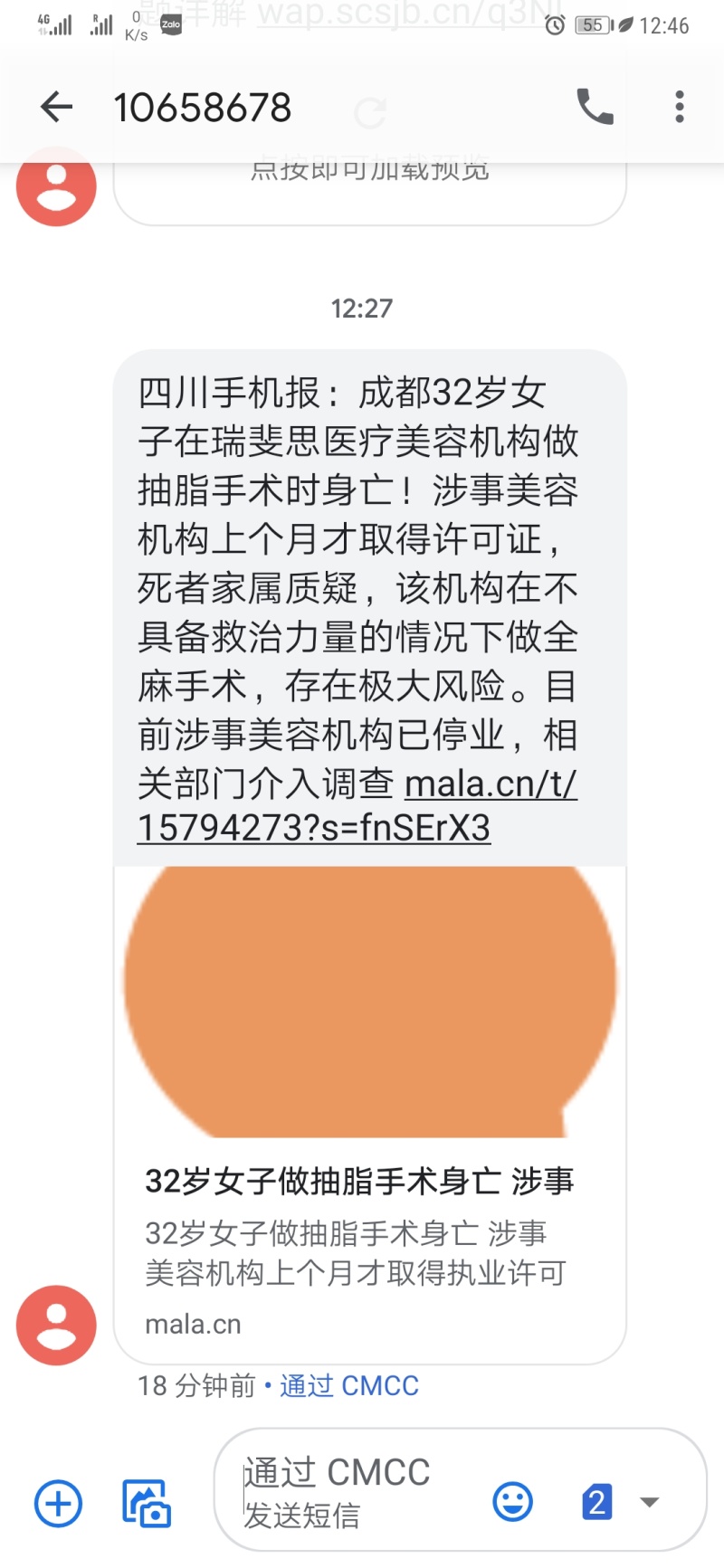Open the camera/gallery picker icon
The width and height of the screenshot is (724, 1568).
(x=147, y=1503)
